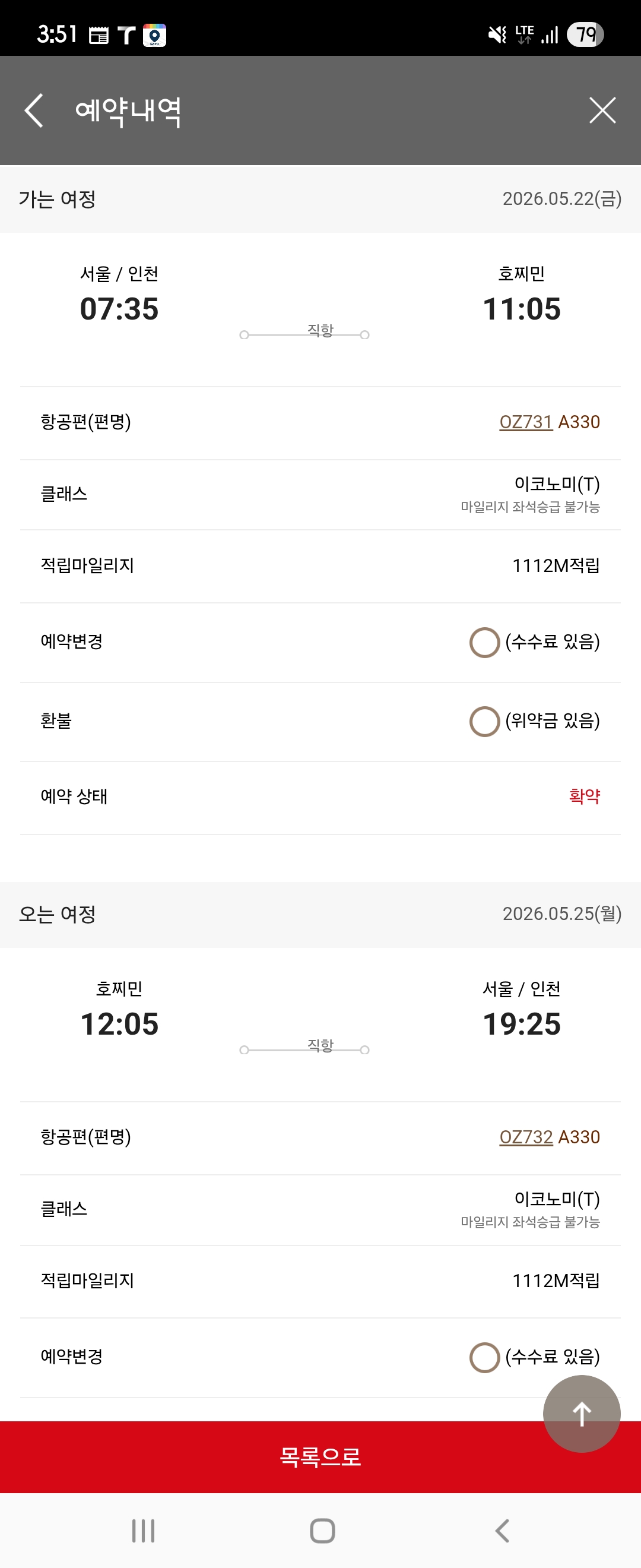Jump to top with the arrow button
This screenshot has width=641, height=1568.
[x=582, y=1413]
